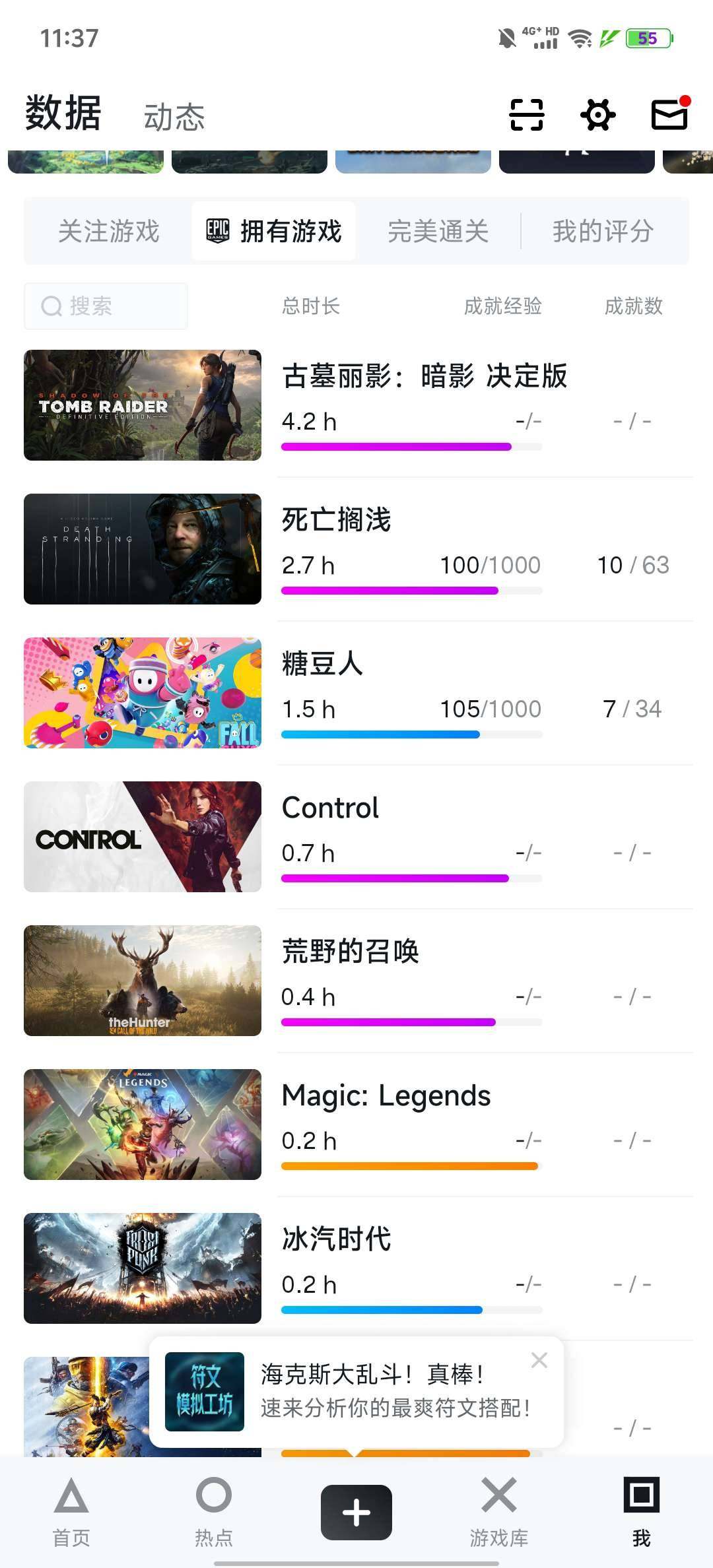View Magic: Legends game details
This screenshot has height=1568, width=713.
tap(386, 1095)
